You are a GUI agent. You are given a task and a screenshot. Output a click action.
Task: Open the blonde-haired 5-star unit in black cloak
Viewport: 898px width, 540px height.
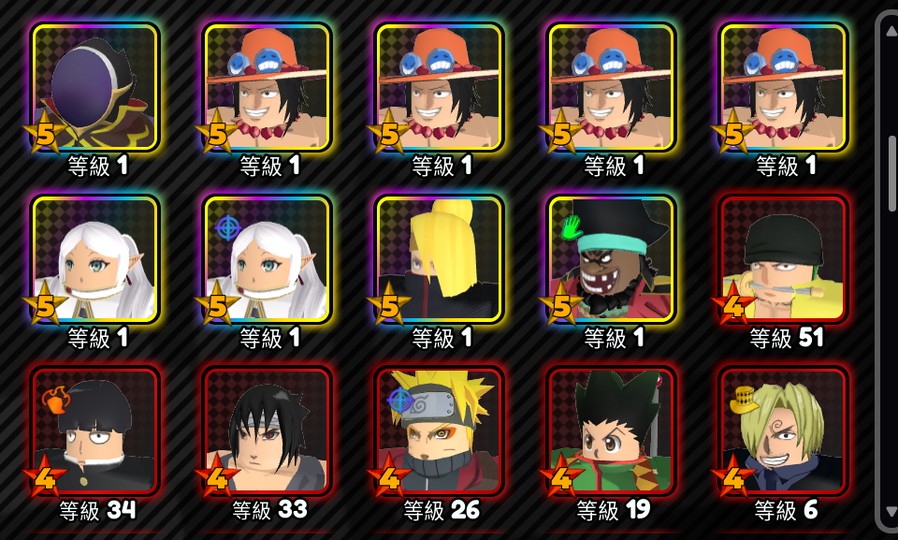439,260
